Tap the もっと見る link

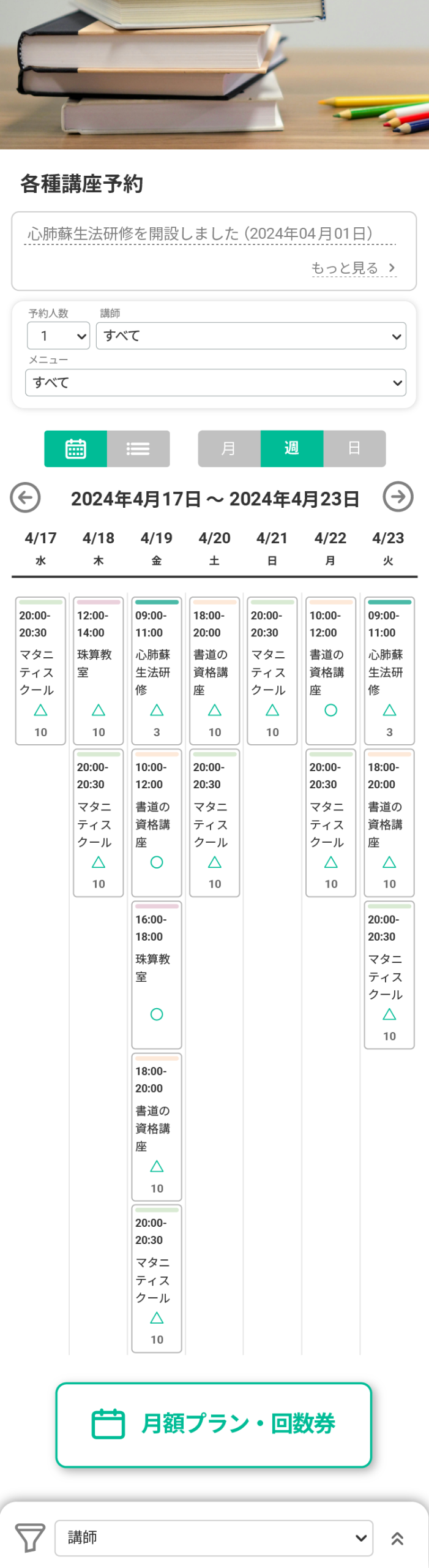pyautogui.click(x=353, y=268)
